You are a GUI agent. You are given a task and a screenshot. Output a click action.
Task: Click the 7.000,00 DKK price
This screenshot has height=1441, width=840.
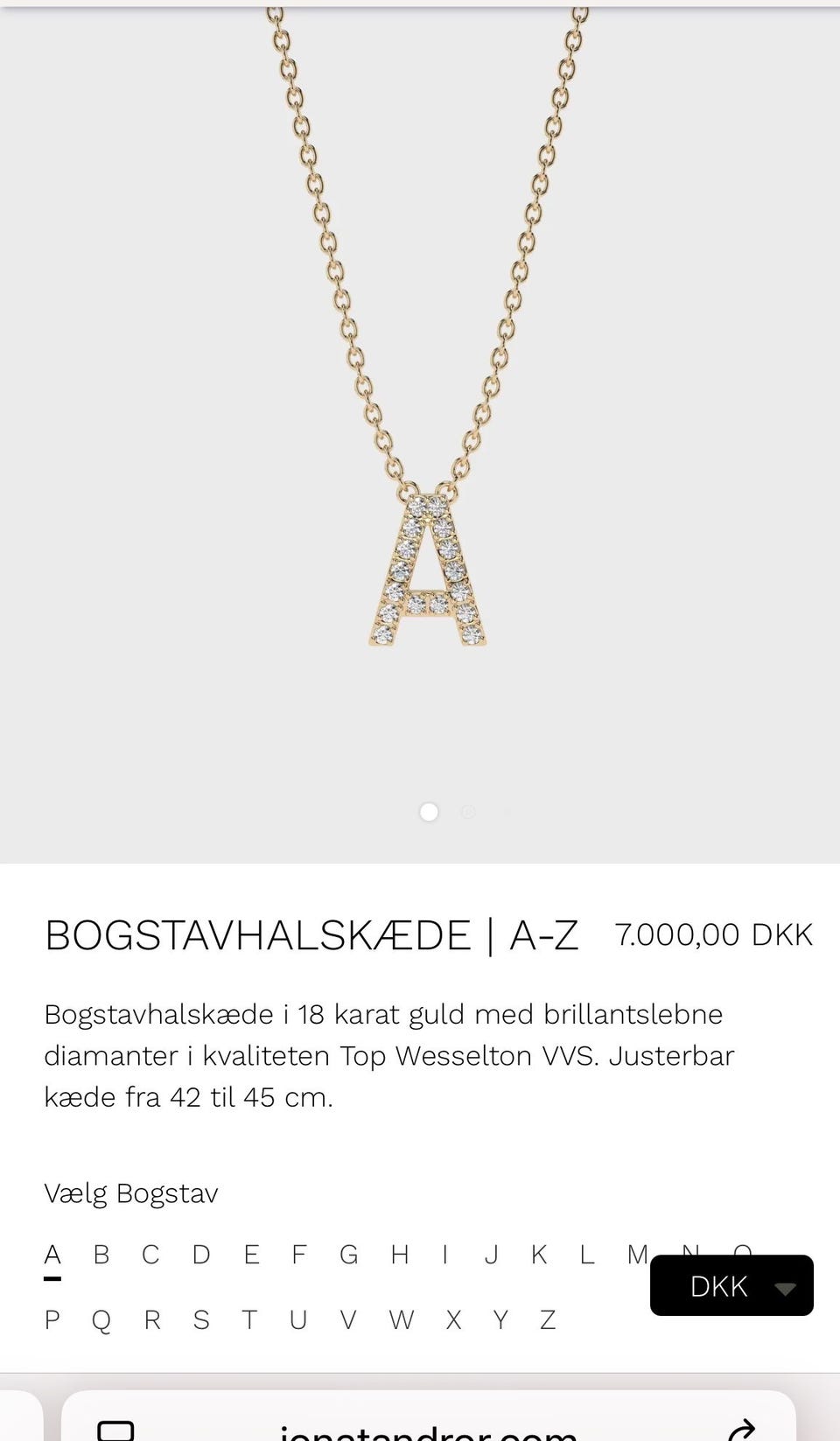(x=713, y=934)
